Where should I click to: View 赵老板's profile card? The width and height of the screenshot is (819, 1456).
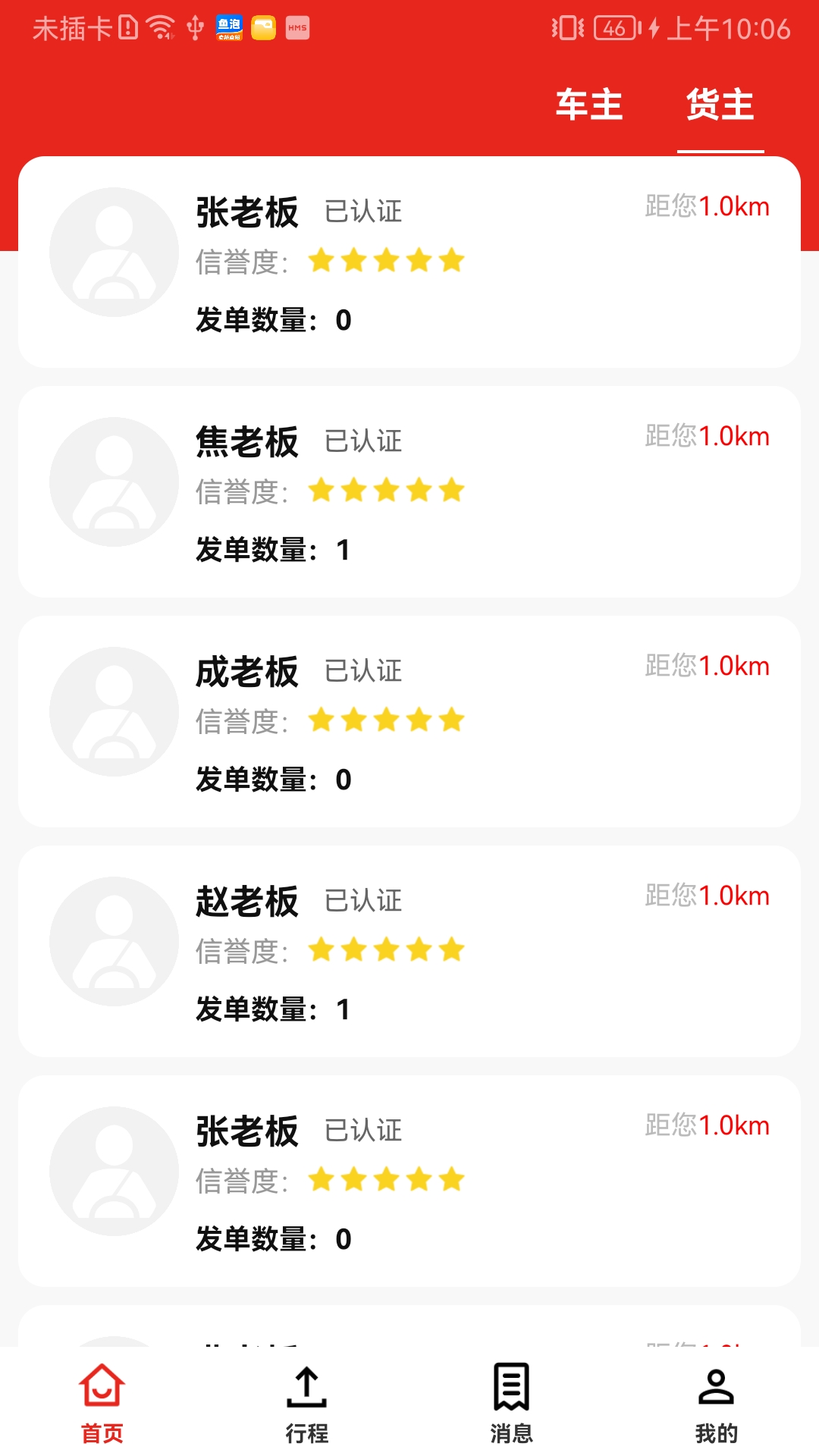[x=409, y=952]
